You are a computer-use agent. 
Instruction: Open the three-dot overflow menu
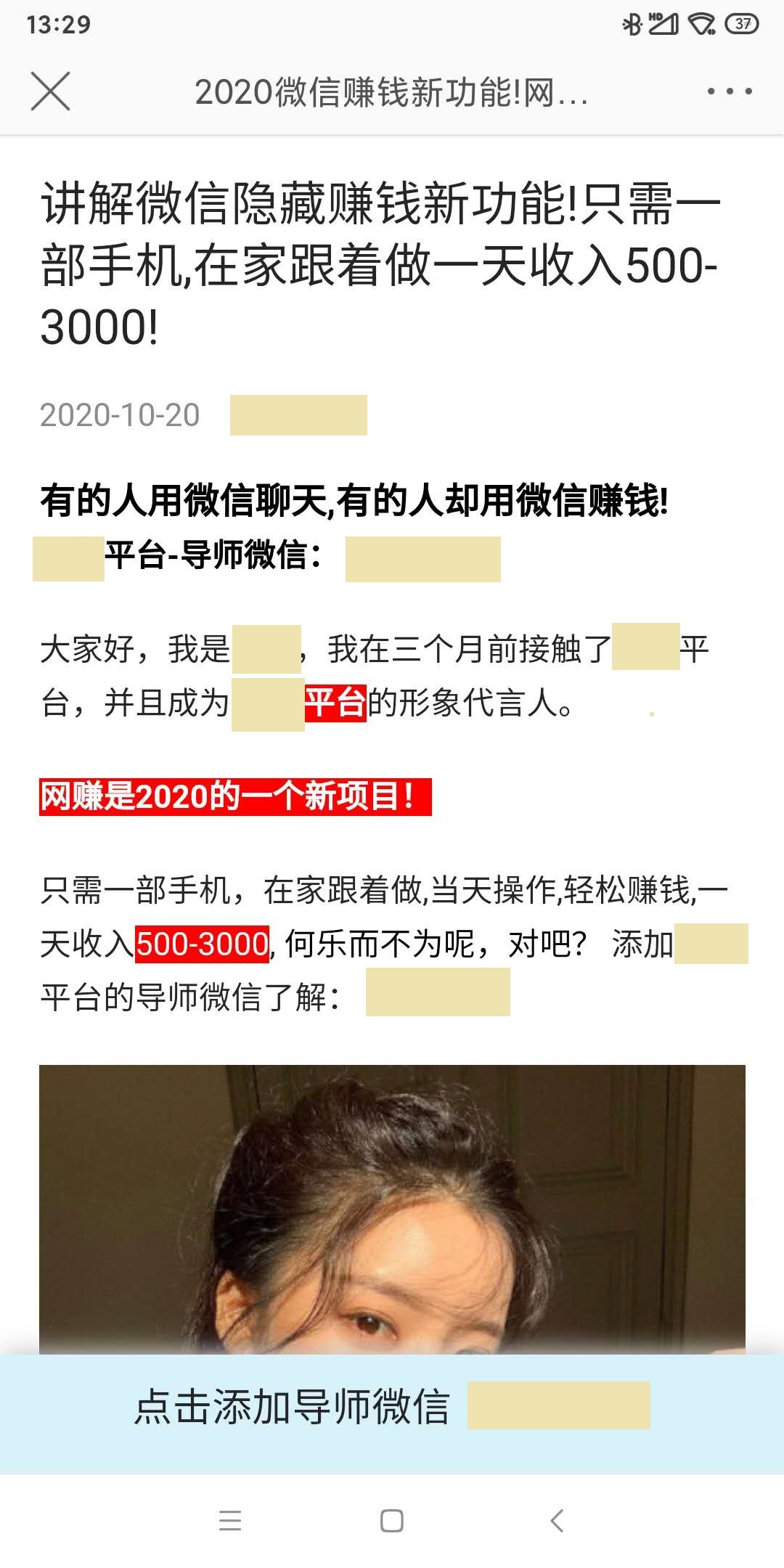(x=729, y=91)
